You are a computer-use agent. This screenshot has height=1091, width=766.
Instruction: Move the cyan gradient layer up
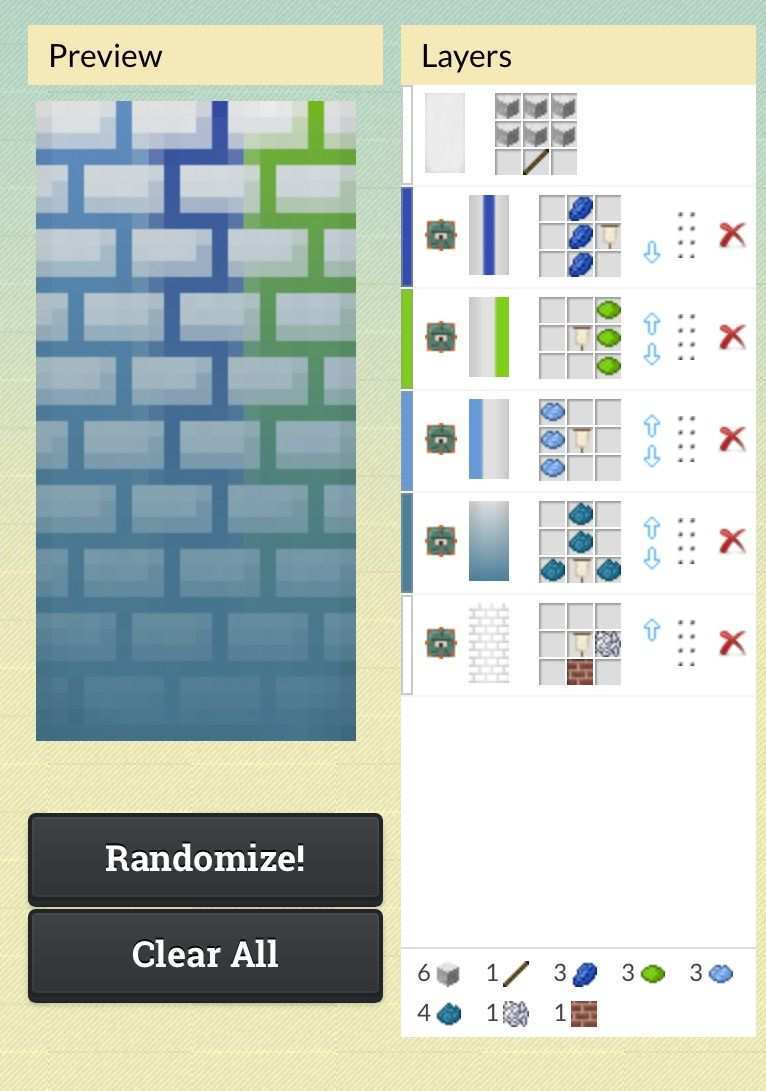652,527
